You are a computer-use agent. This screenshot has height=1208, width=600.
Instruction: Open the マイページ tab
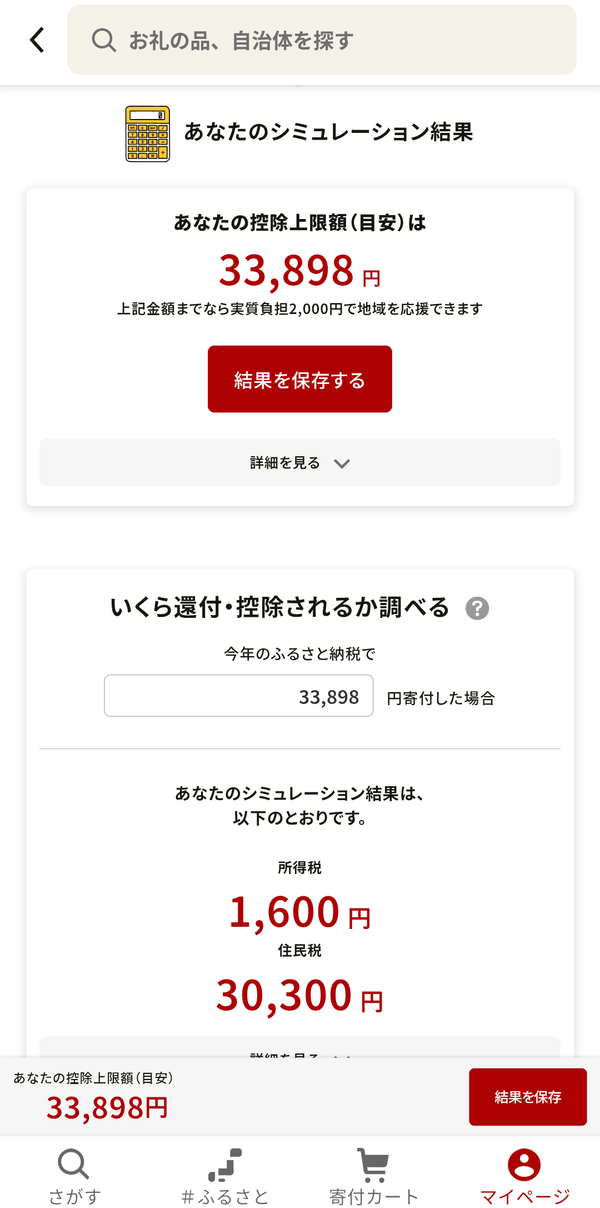pyautogui.click(x=525, y=1176)
